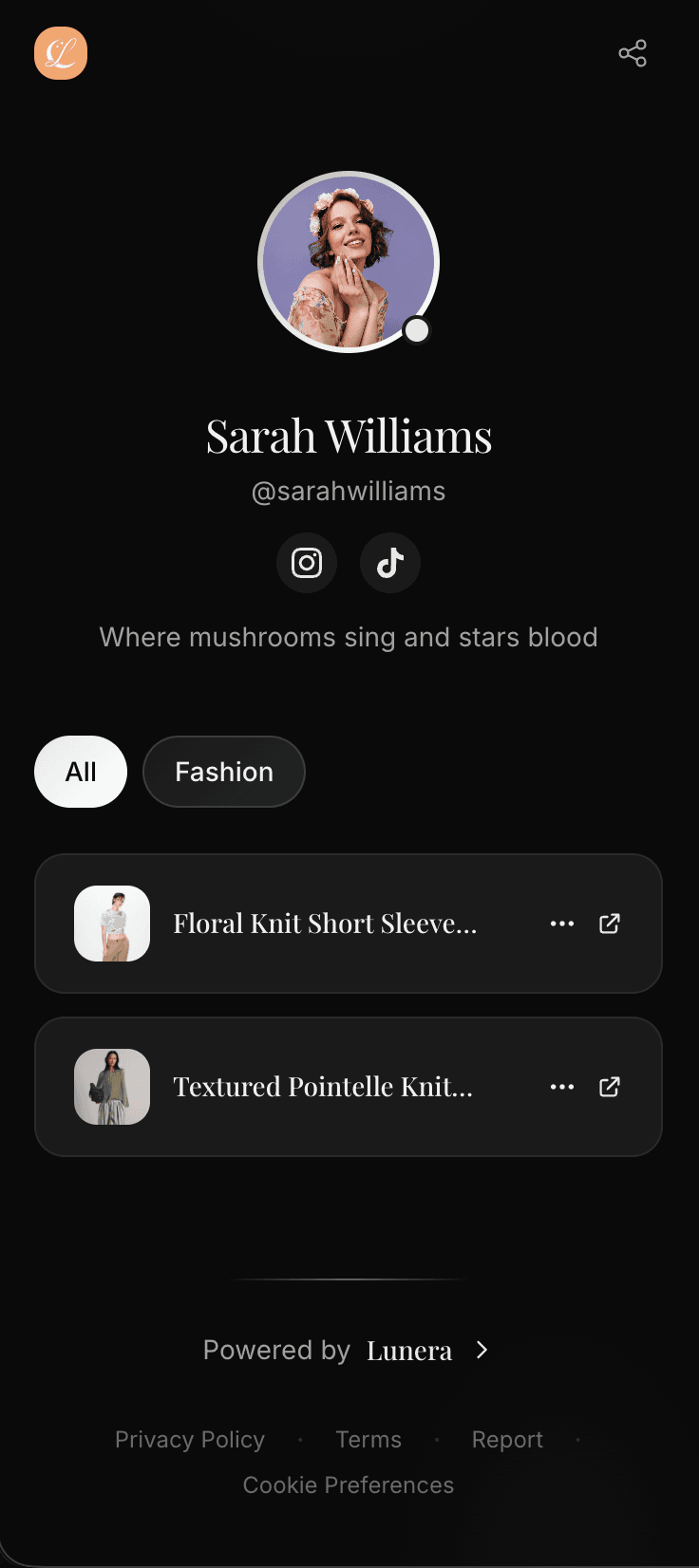The image size is (699, 1568).
Task: Expand the Powered by Lunera chevron
Action: (x=482, y=1349)
